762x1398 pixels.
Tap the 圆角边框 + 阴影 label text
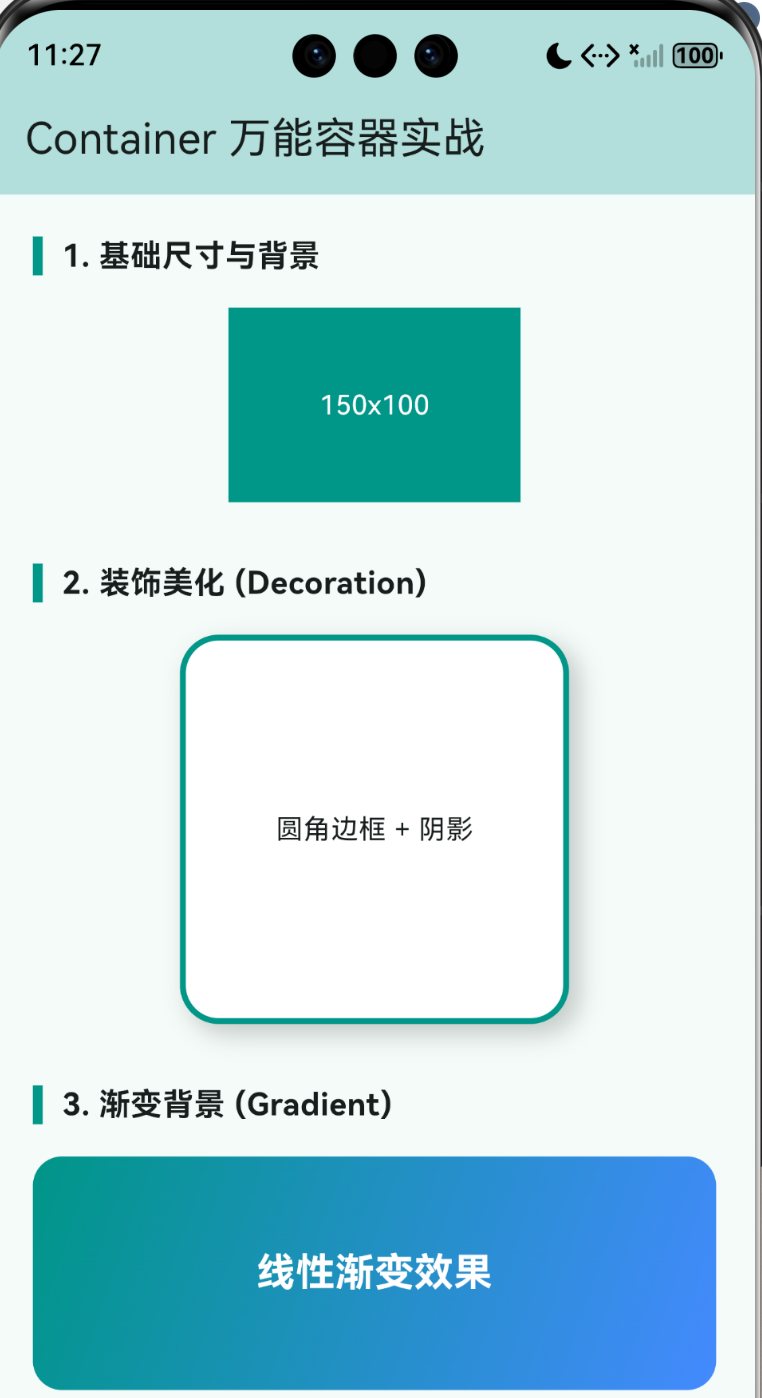(374, 829)
